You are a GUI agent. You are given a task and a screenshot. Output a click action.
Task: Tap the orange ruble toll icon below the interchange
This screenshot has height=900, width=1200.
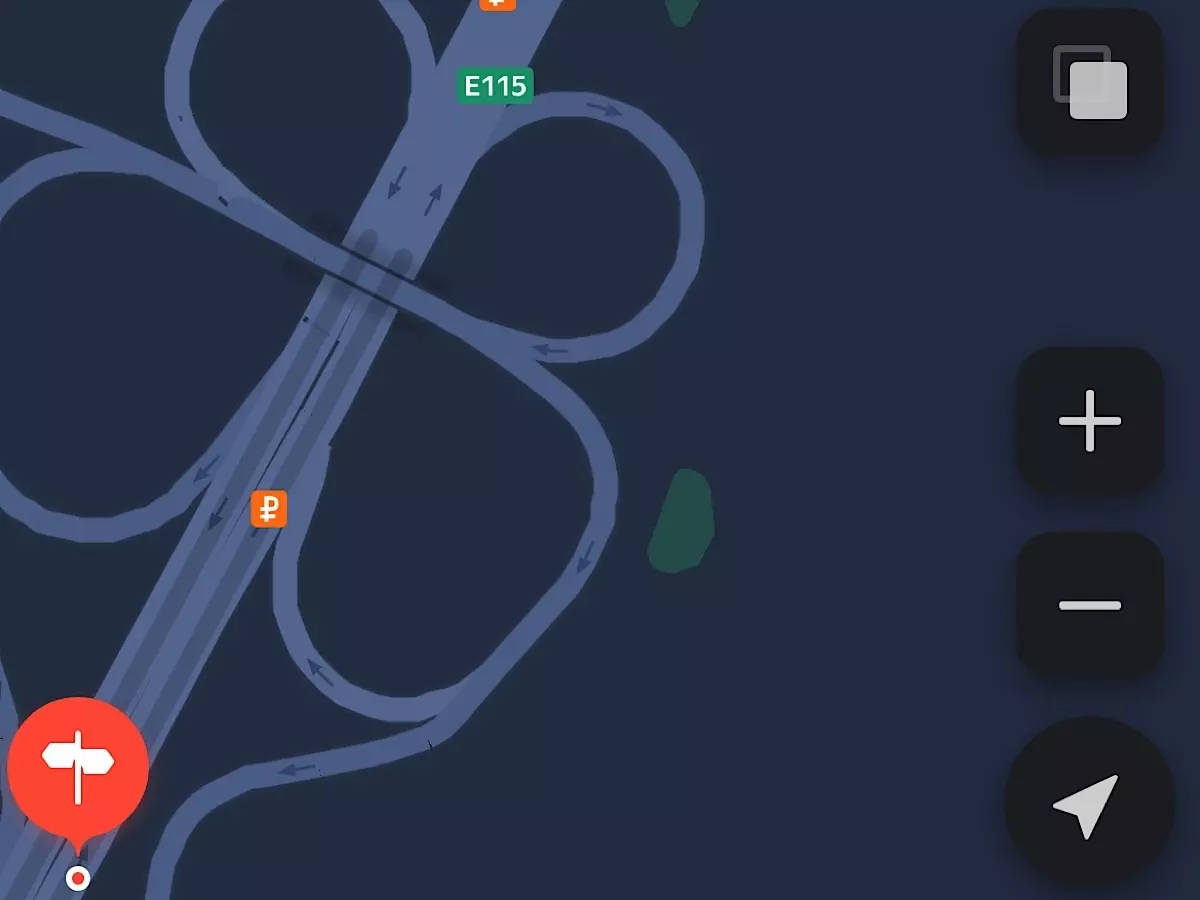click(269, 509)
